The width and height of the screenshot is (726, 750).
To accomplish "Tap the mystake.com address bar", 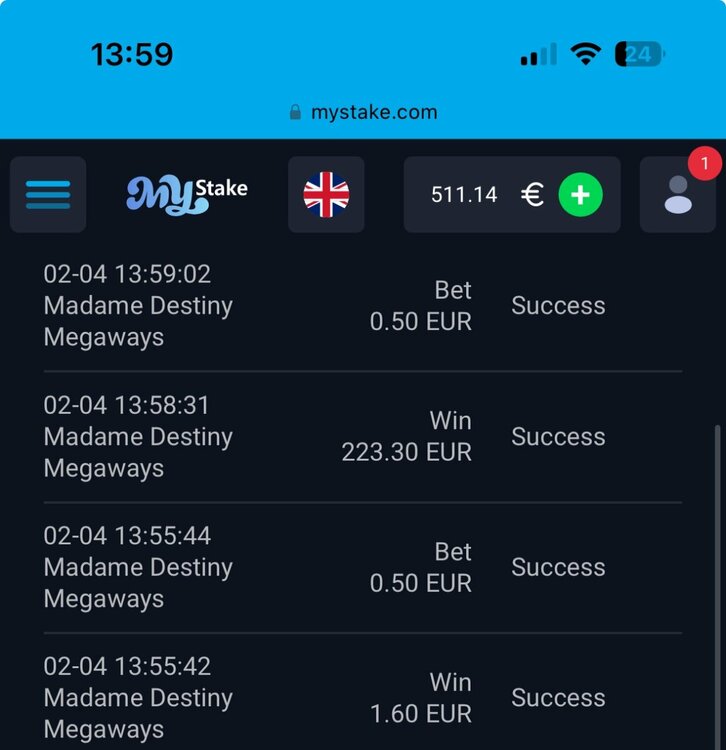I will point(363,112).
